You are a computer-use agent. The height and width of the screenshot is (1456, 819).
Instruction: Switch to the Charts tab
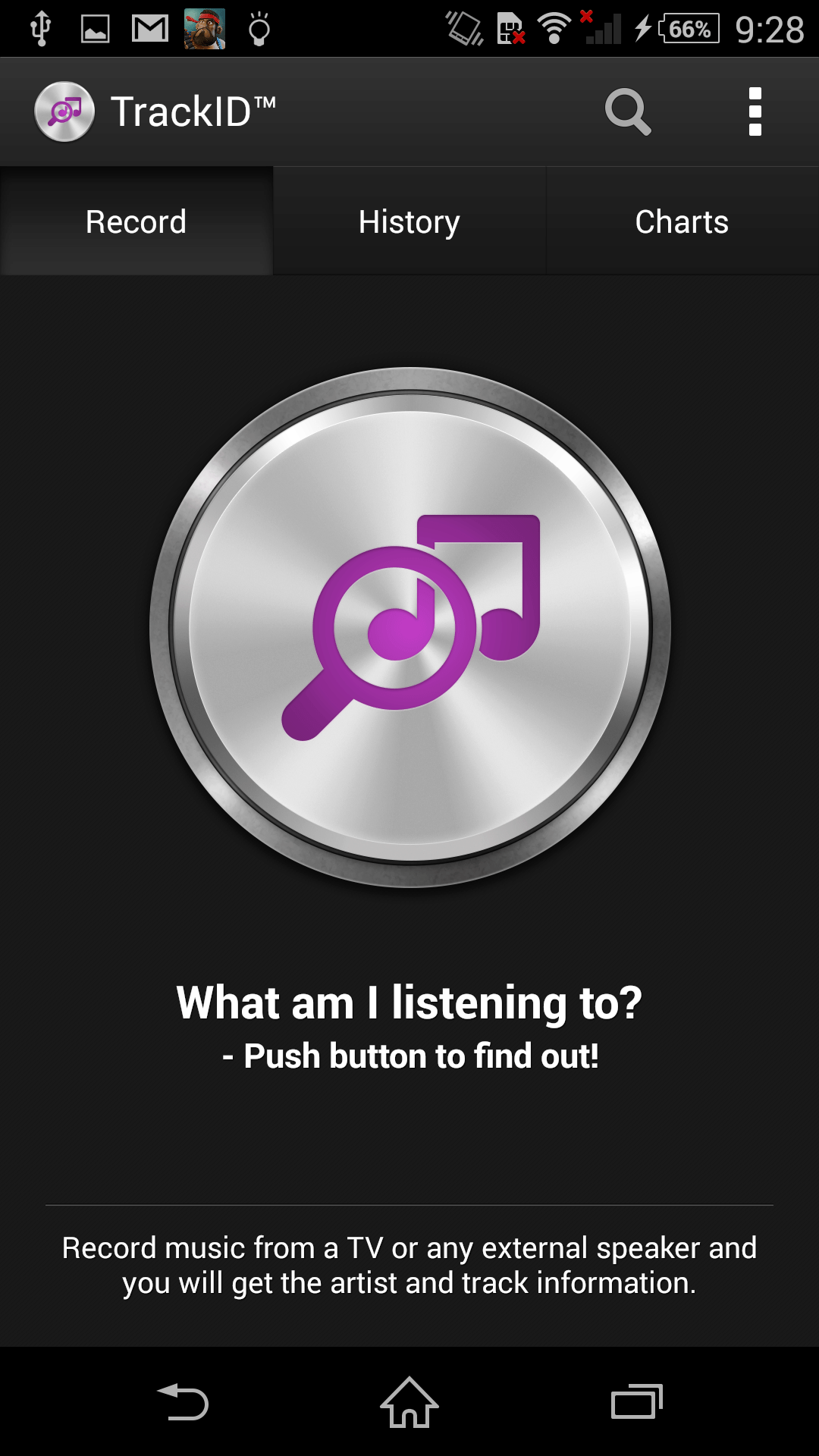click(682, 221)
